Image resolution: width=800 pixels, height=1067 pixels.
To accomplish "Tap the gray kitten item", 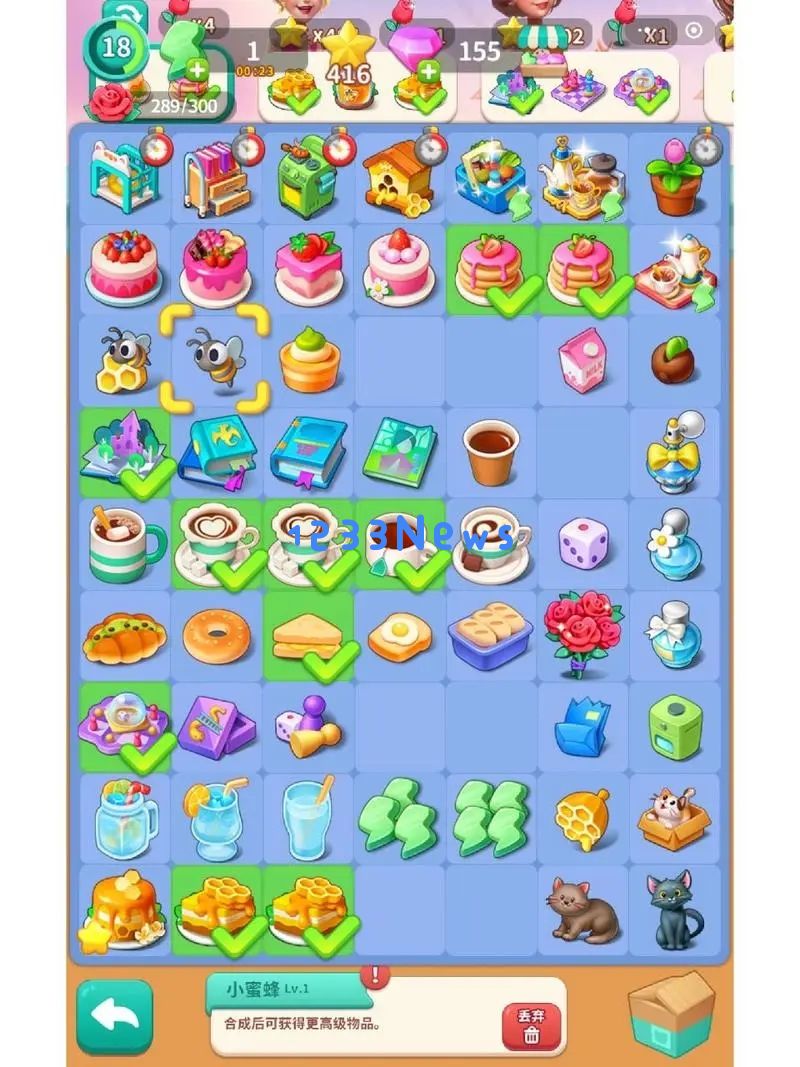I will tap(581, 910).
